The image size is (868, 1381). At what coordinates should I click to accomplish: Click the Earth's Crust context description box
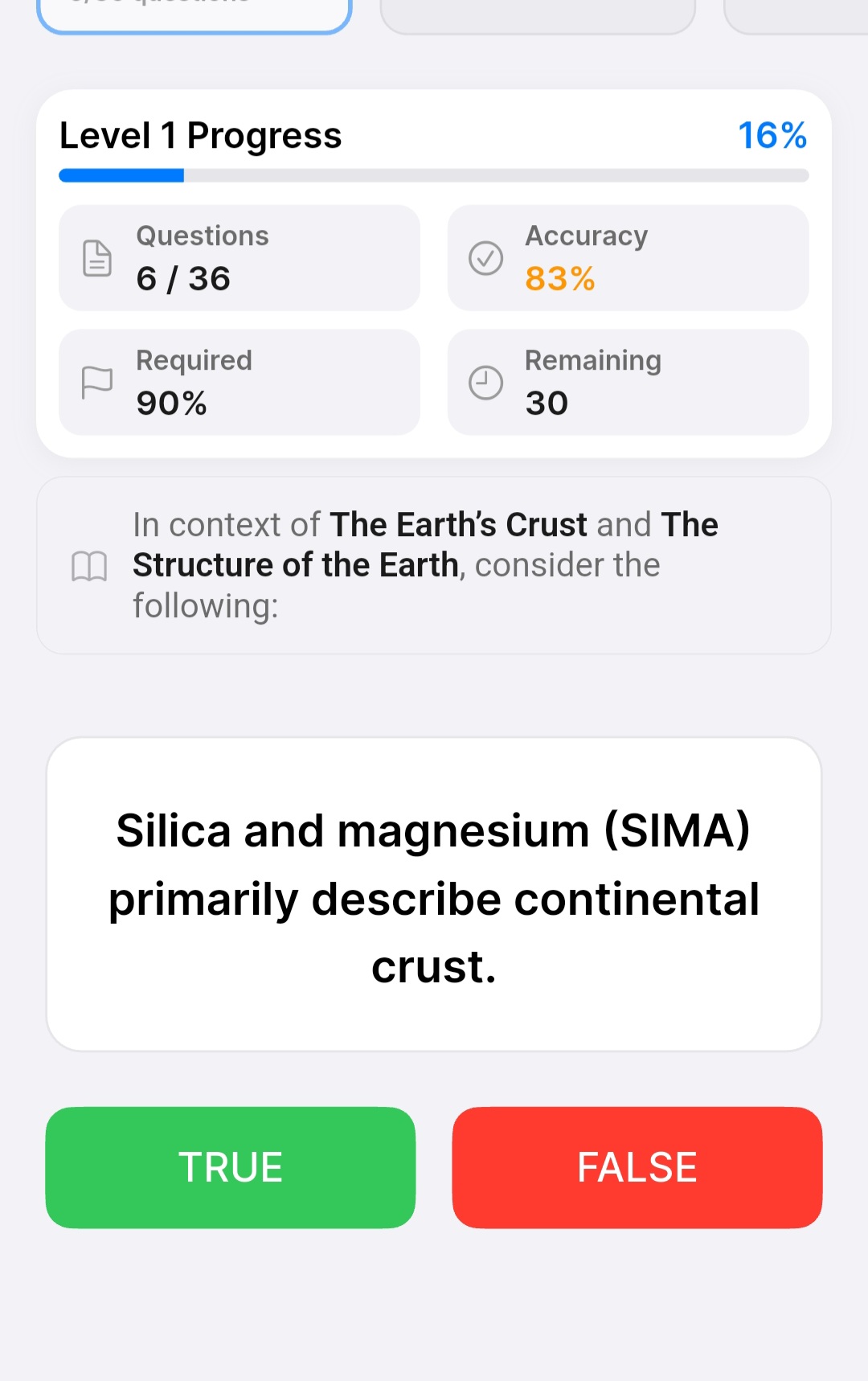click(434, 564)
